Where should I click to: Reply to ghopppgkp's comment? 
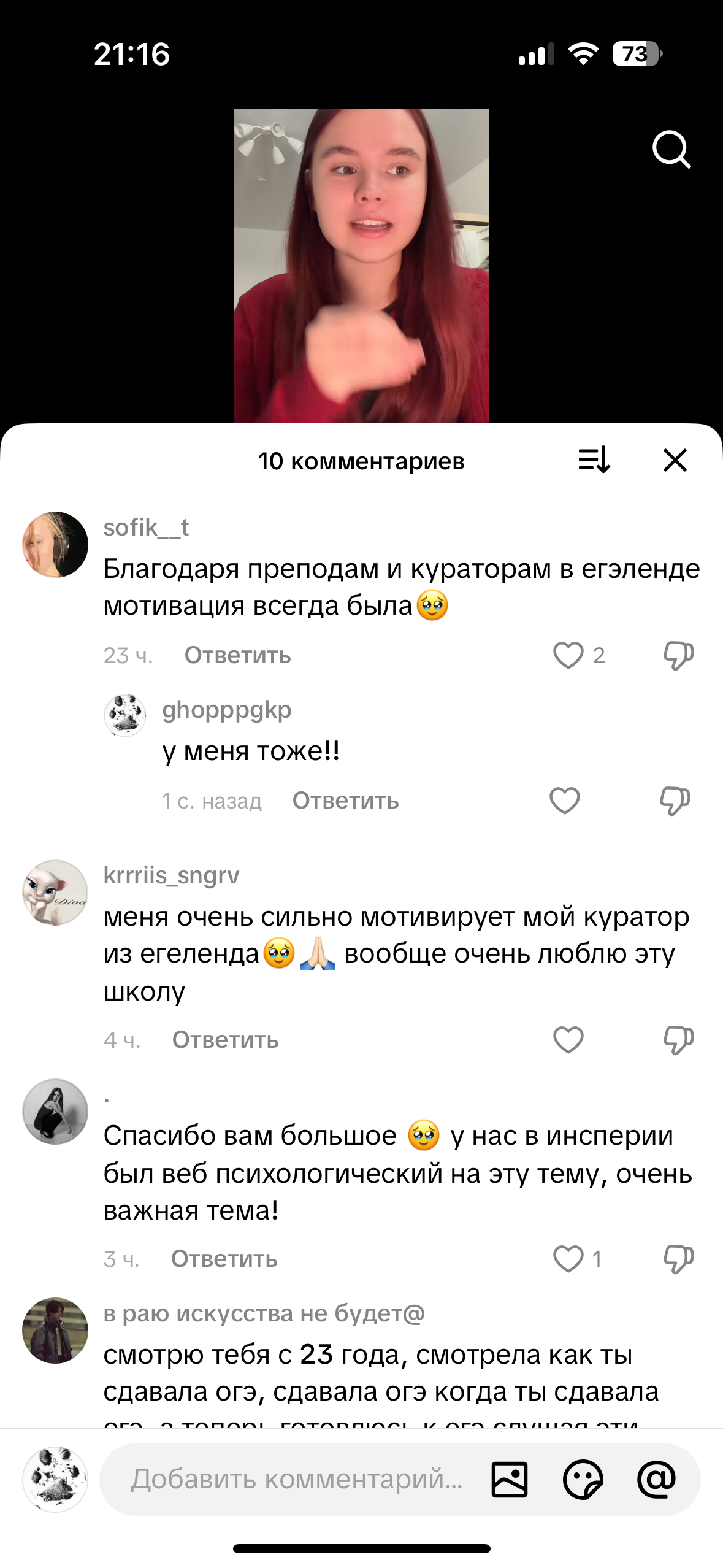coord(345,801)
